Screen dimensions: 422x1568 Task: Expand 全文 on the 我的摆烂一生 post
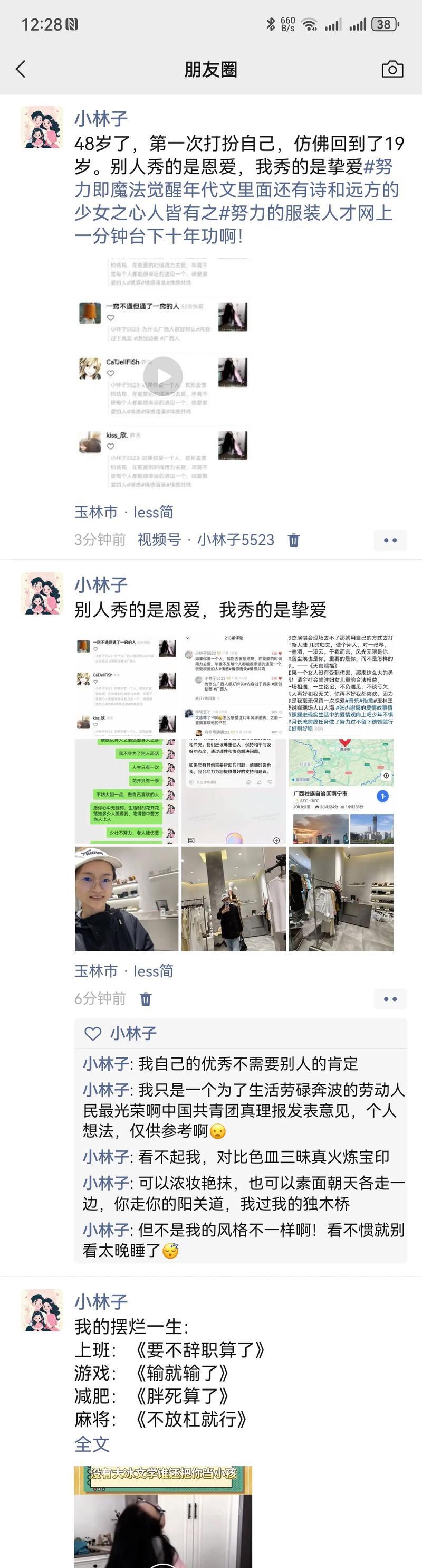click(92, 1444)
